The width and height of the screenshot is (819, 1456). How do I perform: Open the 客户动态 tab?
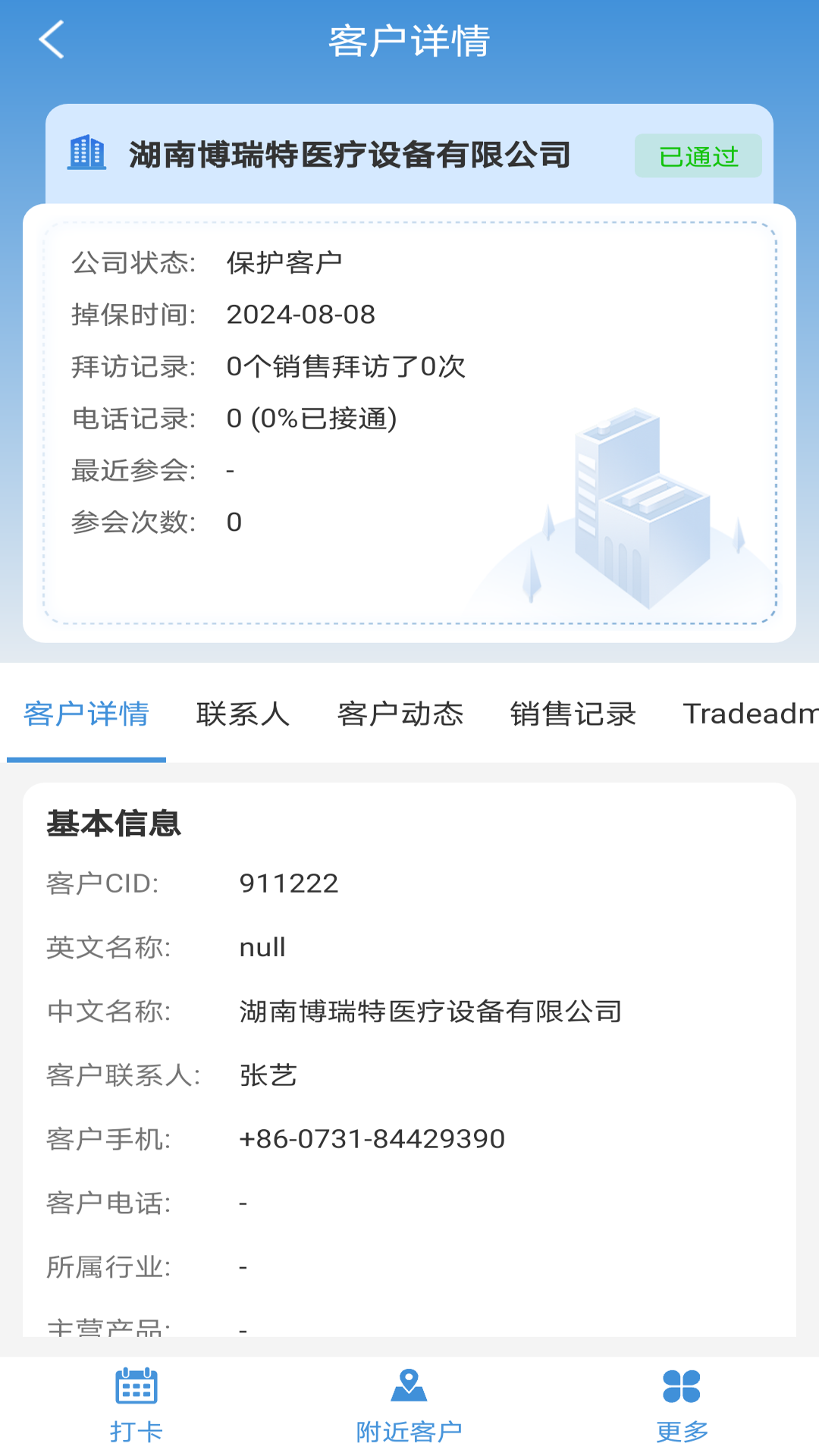pyautogui.click(x=400, y=714)
